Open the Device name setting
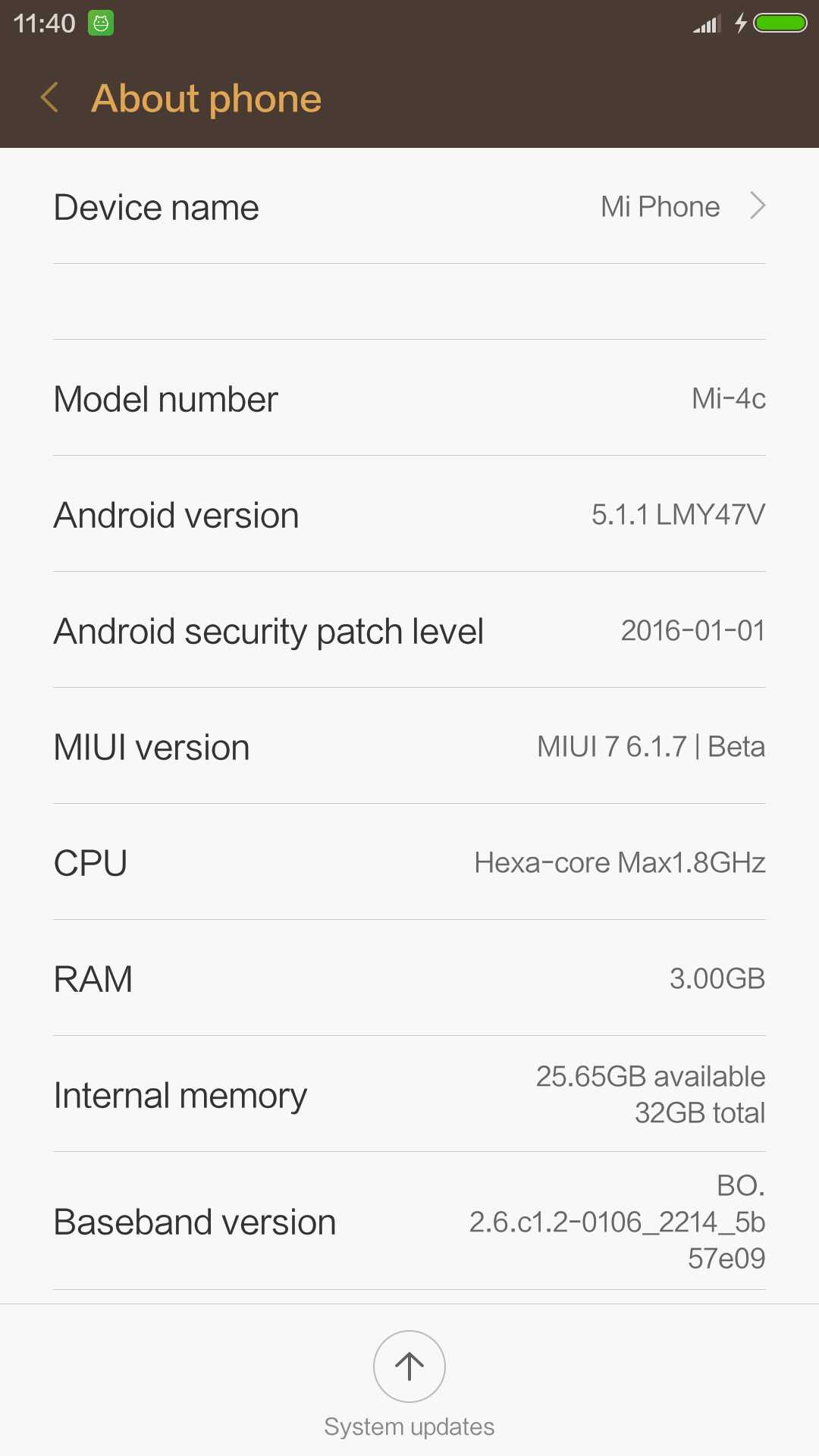The width and height of the screenshot is (819, 1456). coord(409,207)
